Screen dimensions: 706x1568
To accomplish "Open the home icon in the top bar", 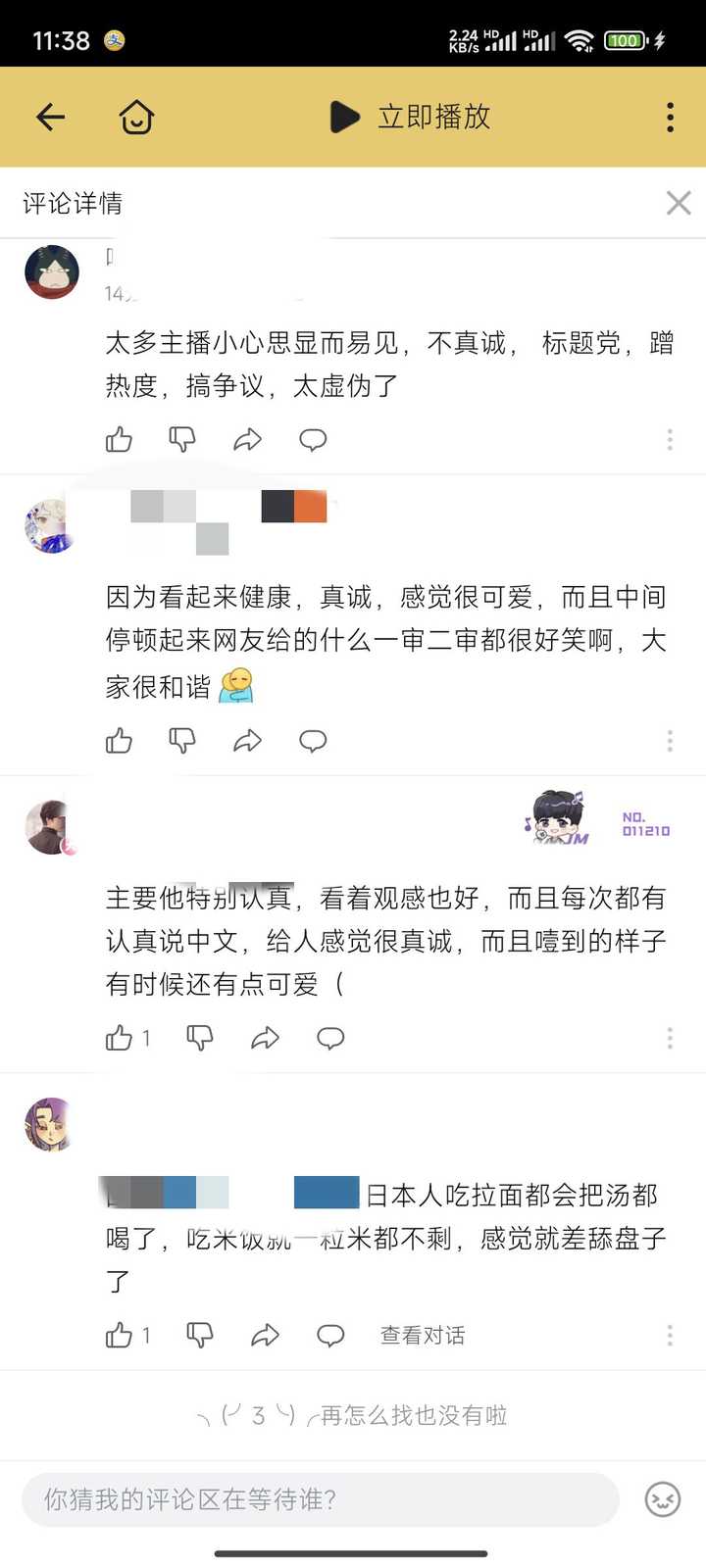I will click(136, 117).
